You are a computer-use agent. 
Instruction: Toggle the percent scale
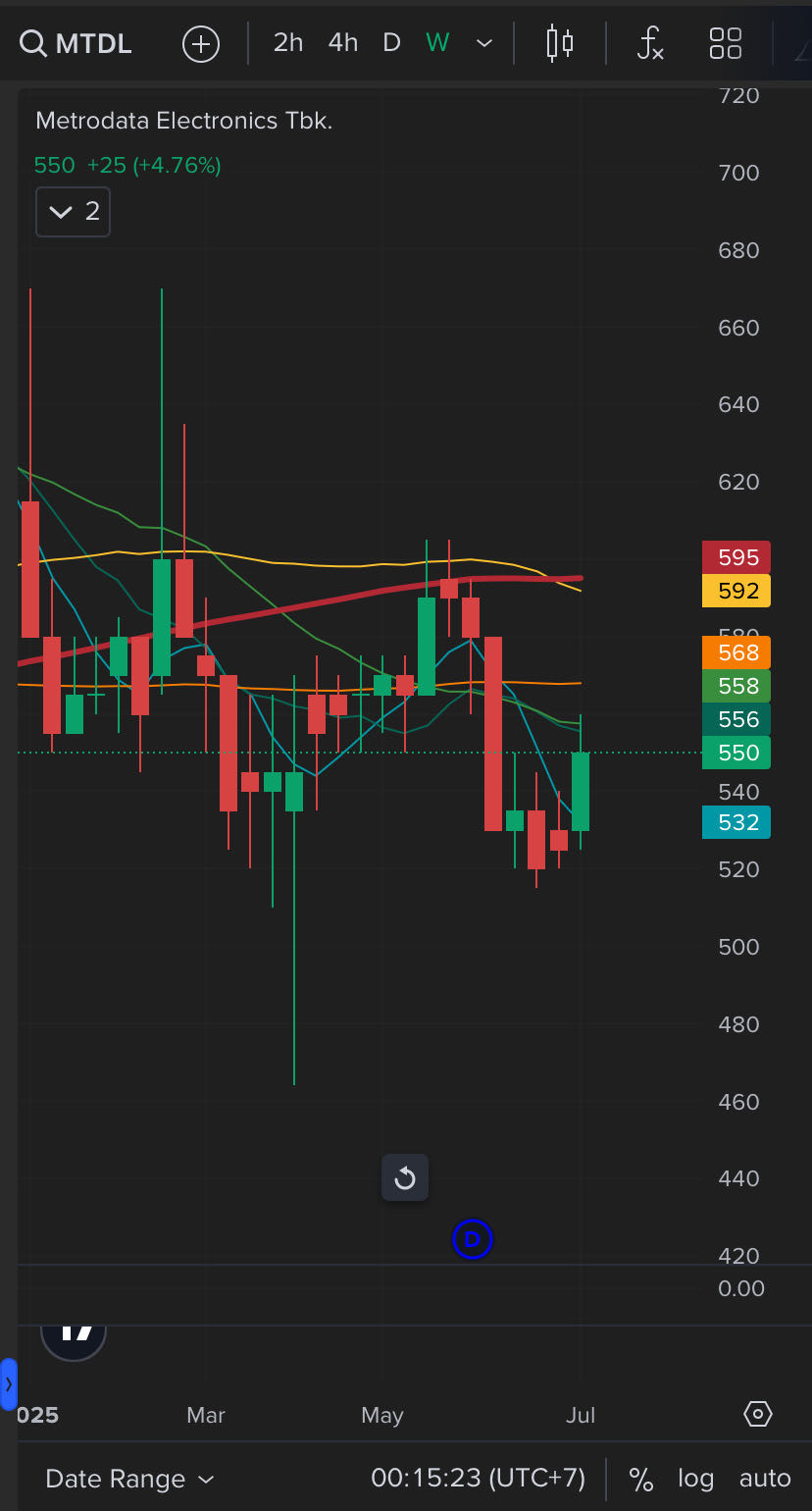[640, 1479]
